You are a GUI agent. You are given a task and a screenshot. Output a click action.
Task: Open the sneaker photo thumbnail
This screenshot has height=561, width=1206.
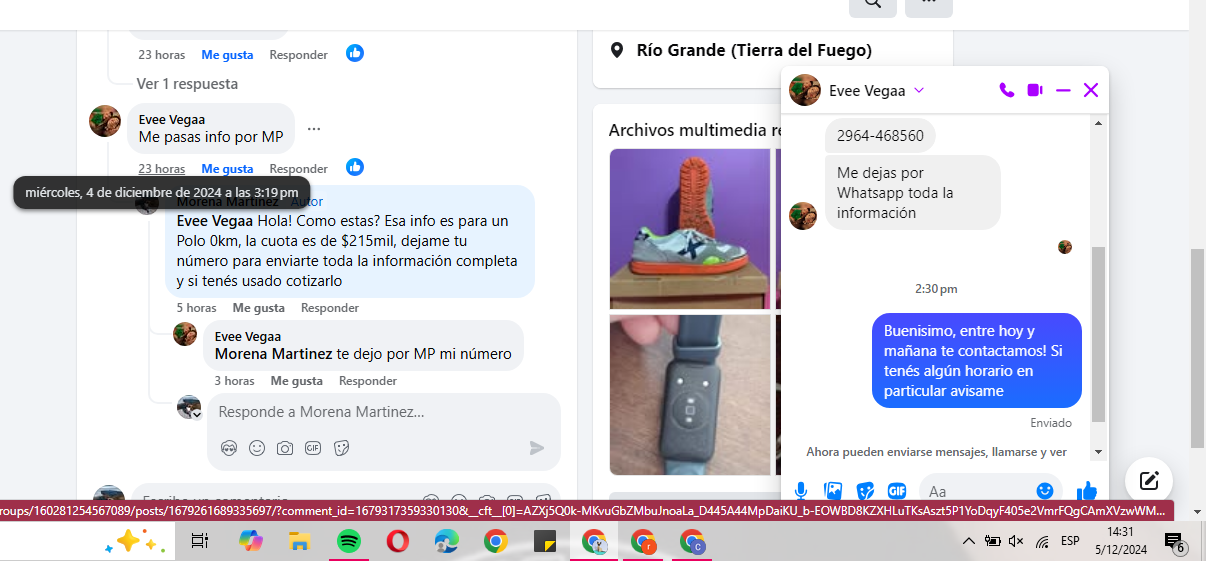690,228
